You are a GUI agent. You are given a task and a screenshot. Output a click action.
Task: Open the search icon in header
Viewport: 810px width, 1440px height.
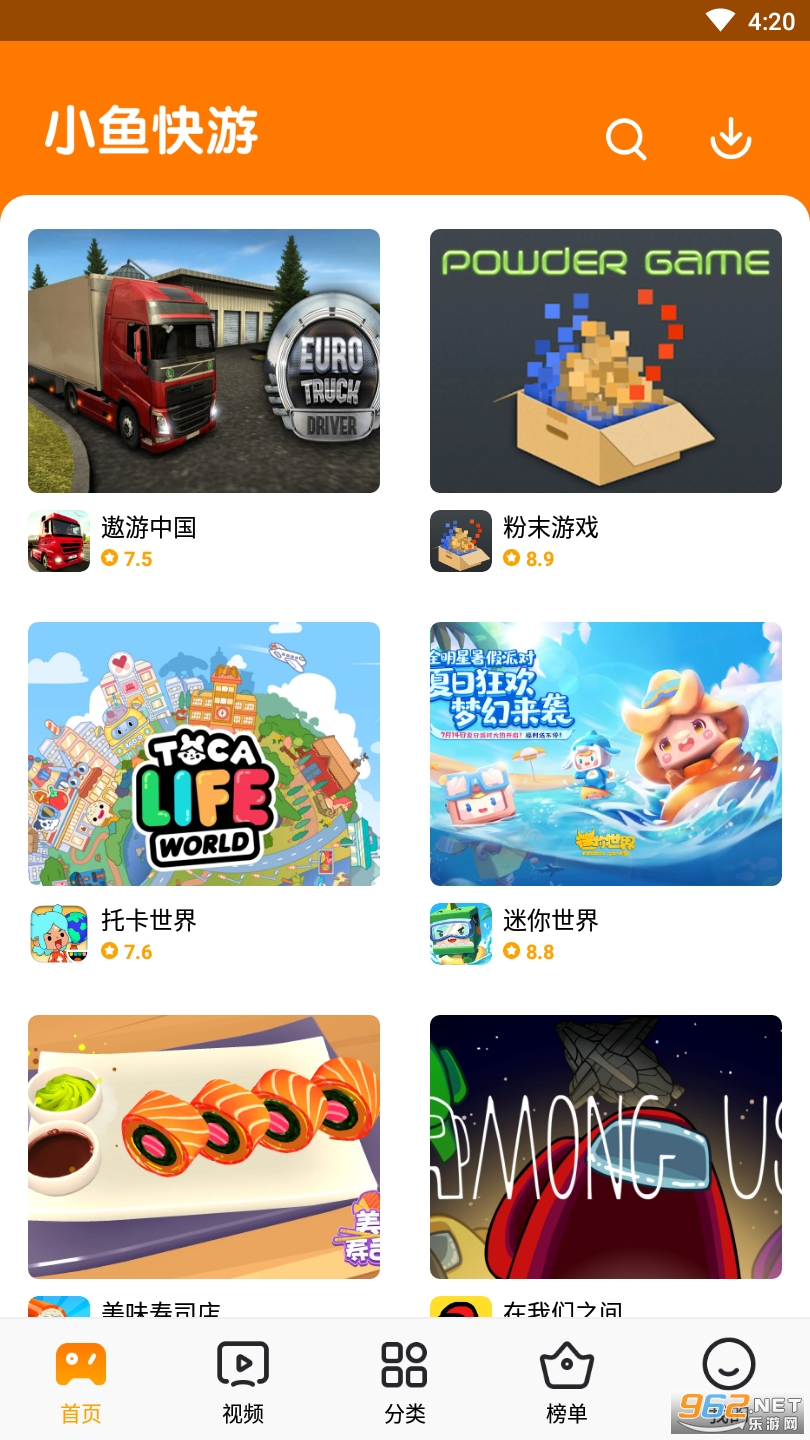click(626, 139)
